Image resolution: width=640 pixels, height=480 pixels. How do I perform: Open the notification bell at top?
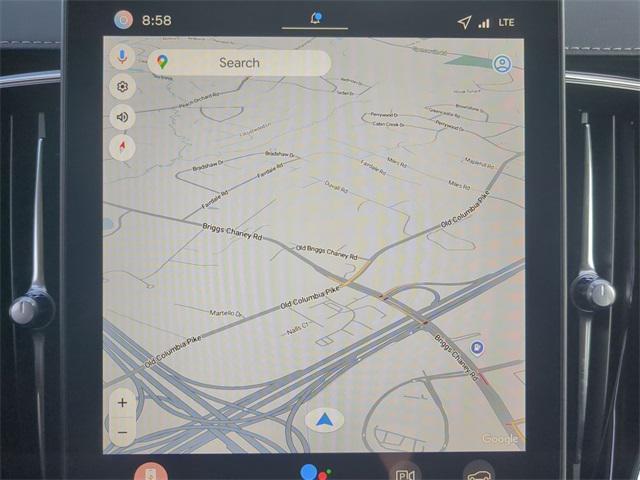click(x=317, y=19)
